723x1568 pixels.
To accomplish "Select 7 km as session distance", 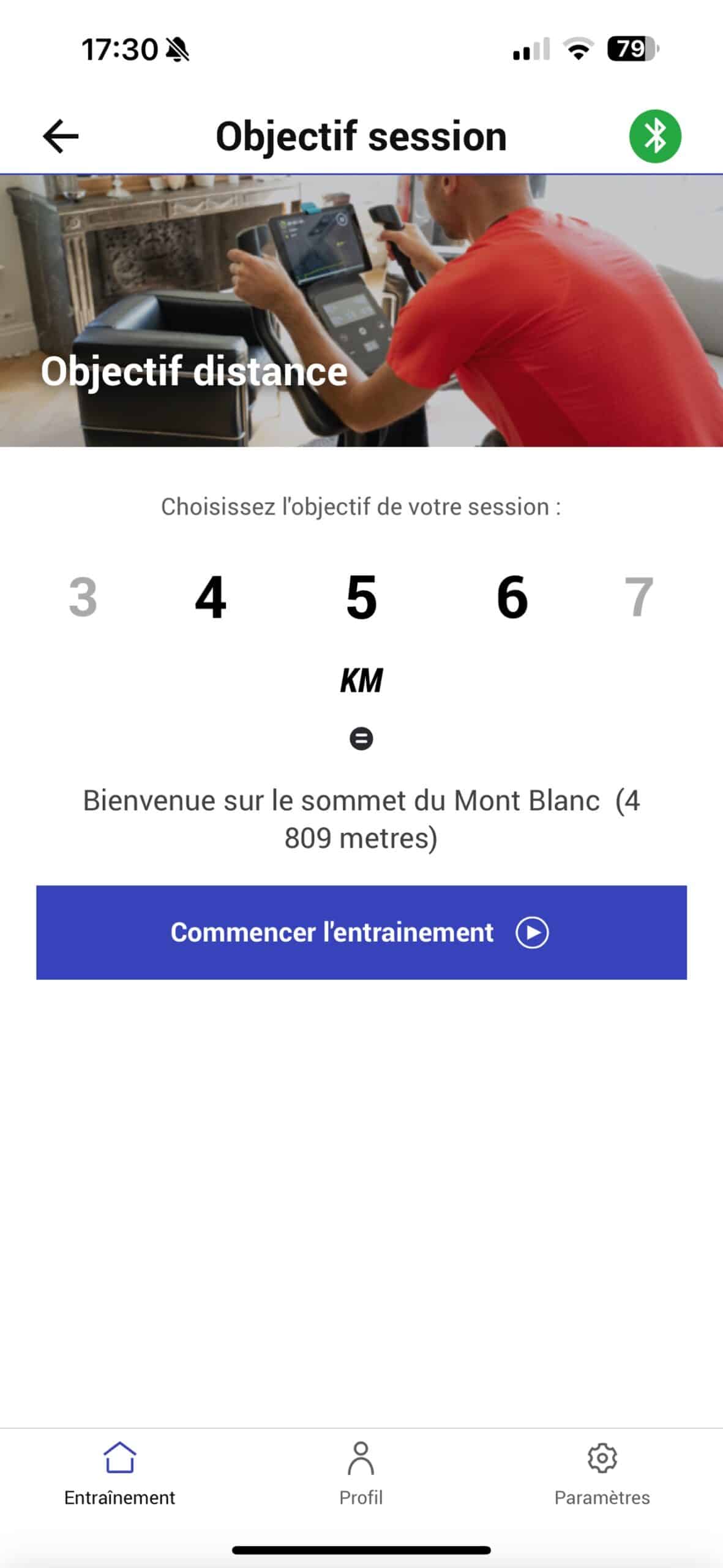I will pyautogui.click(x=639, y=597).
